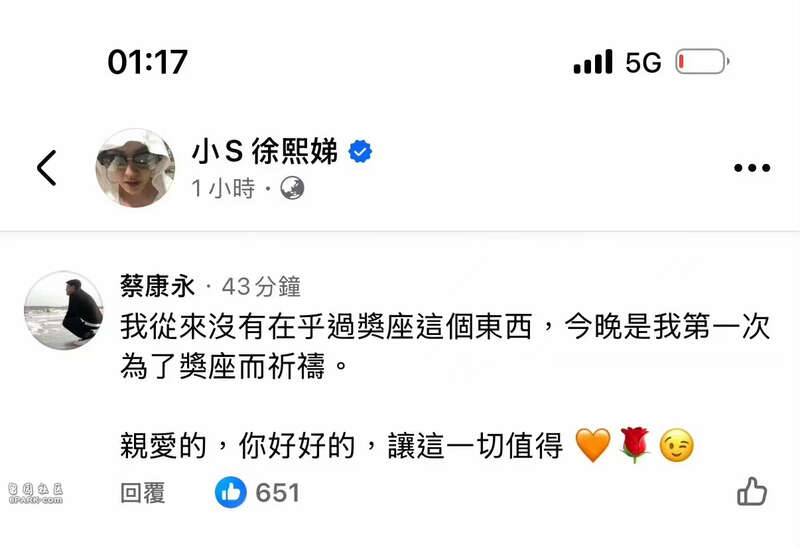Reply to 蔡康永's comment via 回覆
The image size is (800, 548).
click(142, 492)
